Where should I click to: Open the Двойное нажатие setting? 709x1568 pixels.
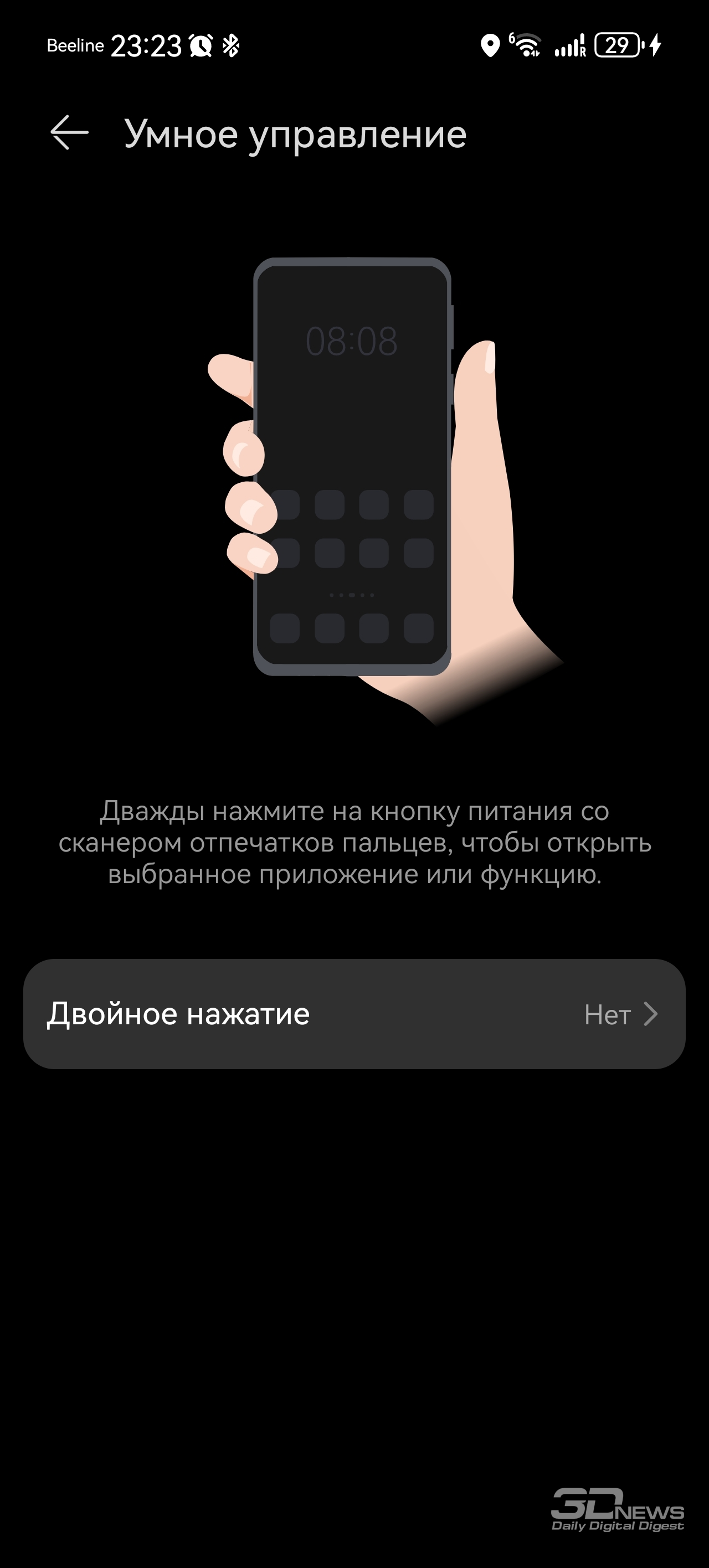(x=354, y=1014)
